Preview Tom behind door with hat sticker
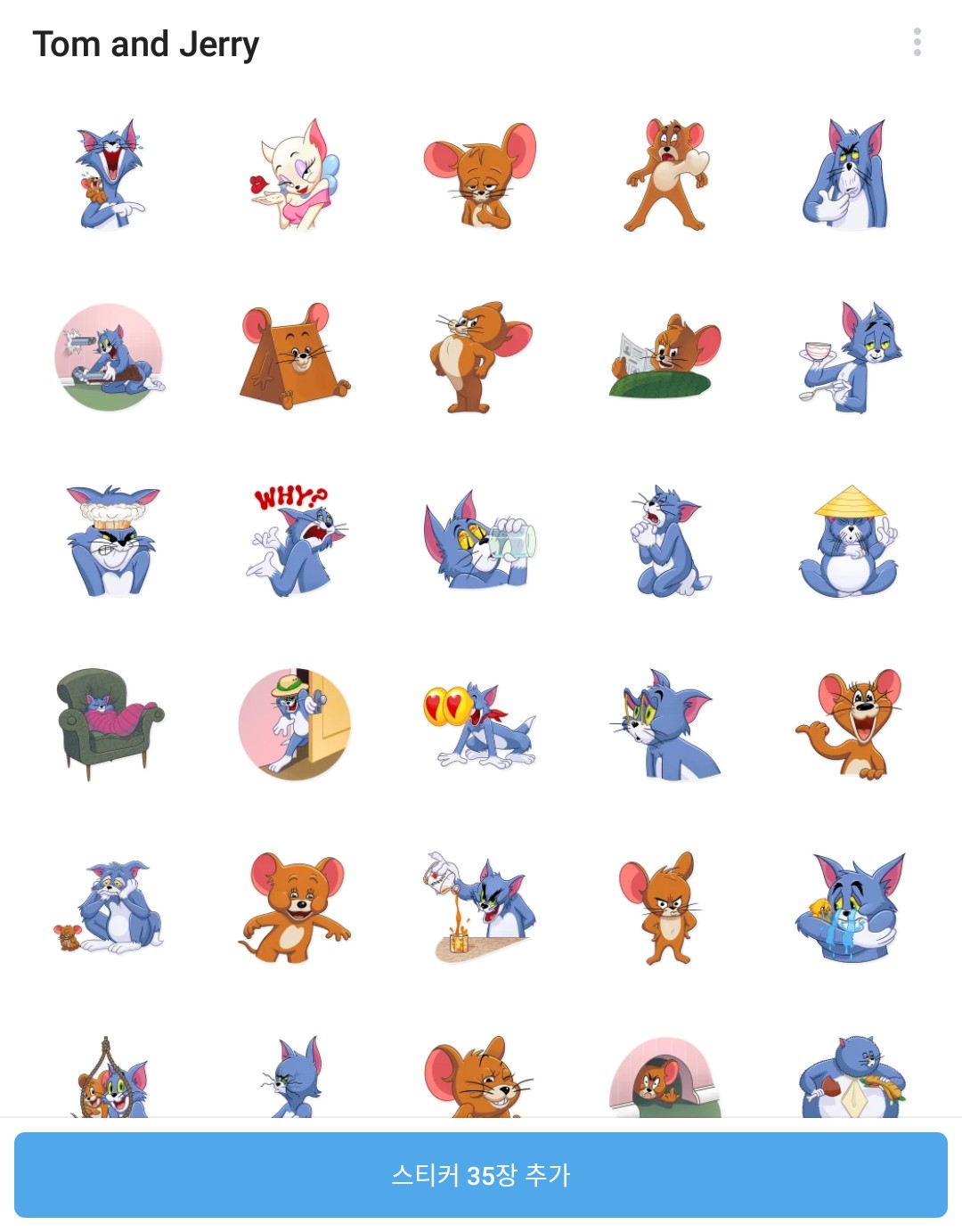The width and height of the screenshot is (962, 1232). coord(295,724)
